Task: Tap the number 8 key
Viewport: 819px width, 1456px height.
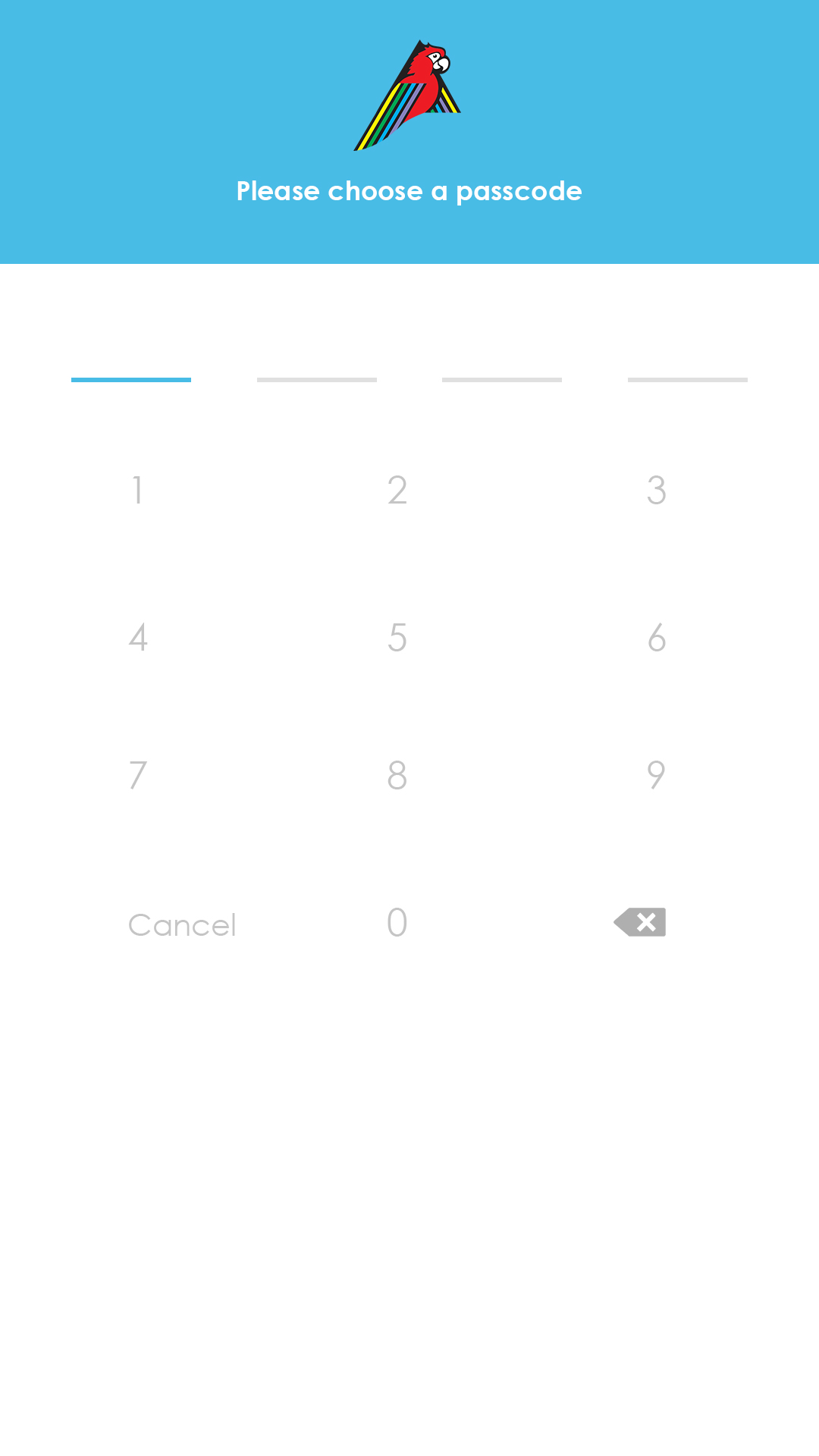Action: 397,775
